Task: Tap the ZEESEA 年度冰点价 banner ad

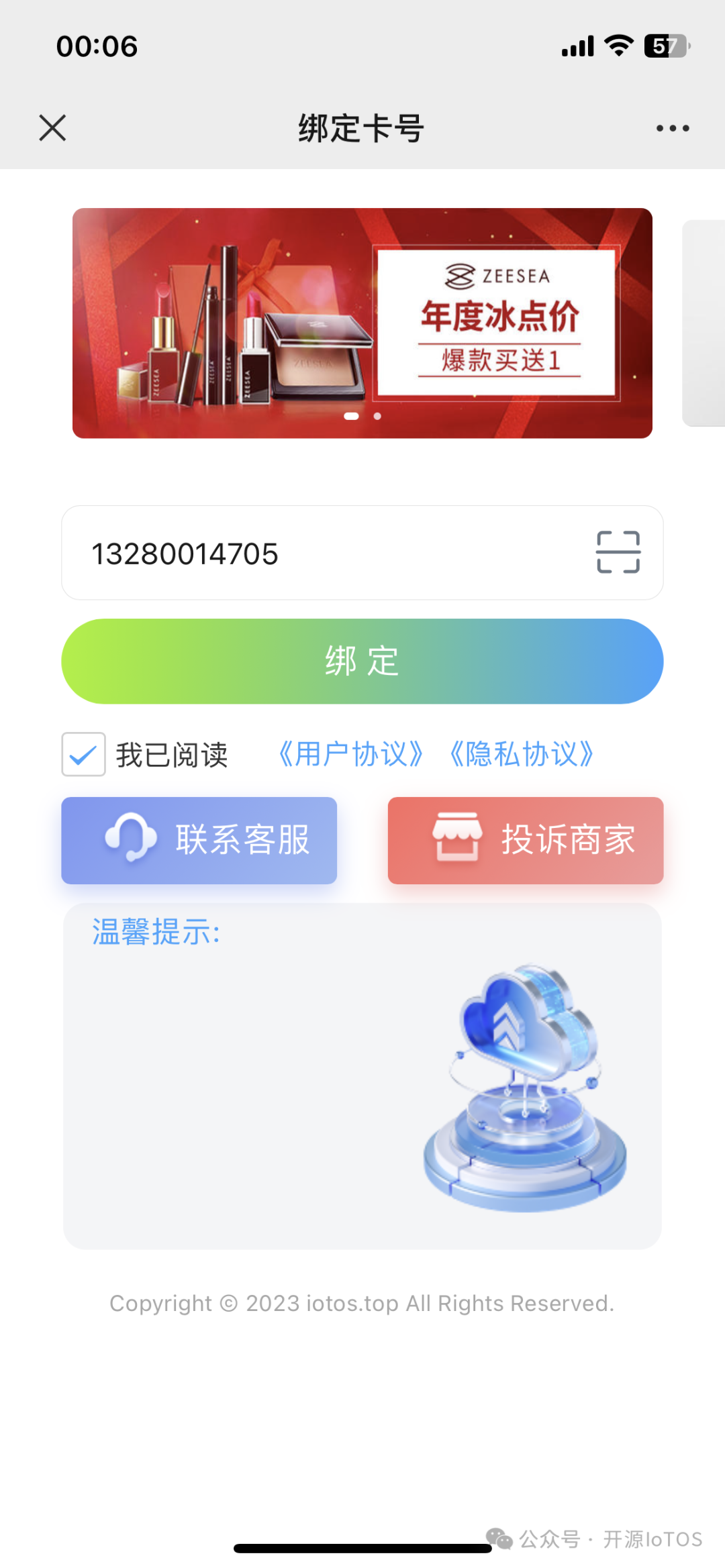Action: tap(362, 322)
